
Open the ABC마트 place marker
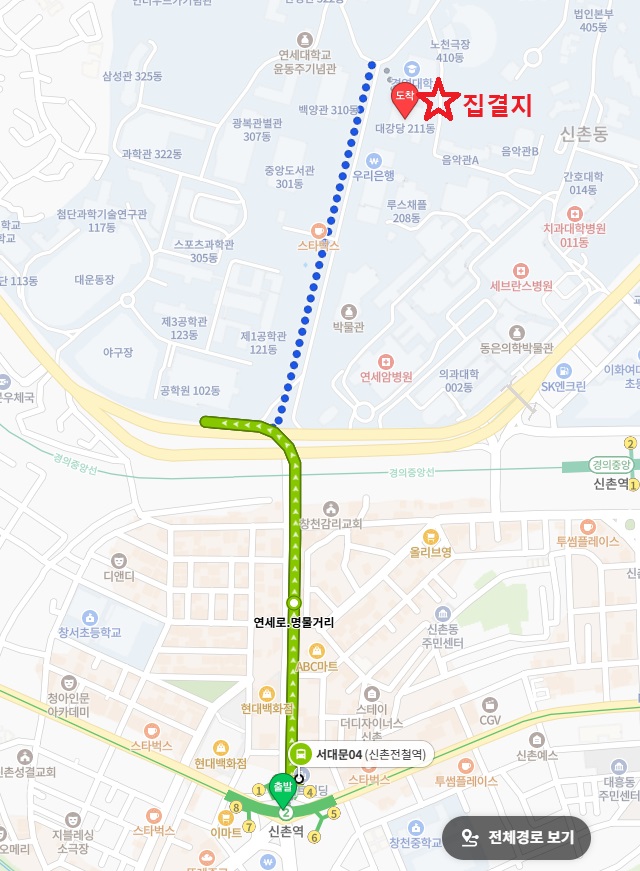317,651
